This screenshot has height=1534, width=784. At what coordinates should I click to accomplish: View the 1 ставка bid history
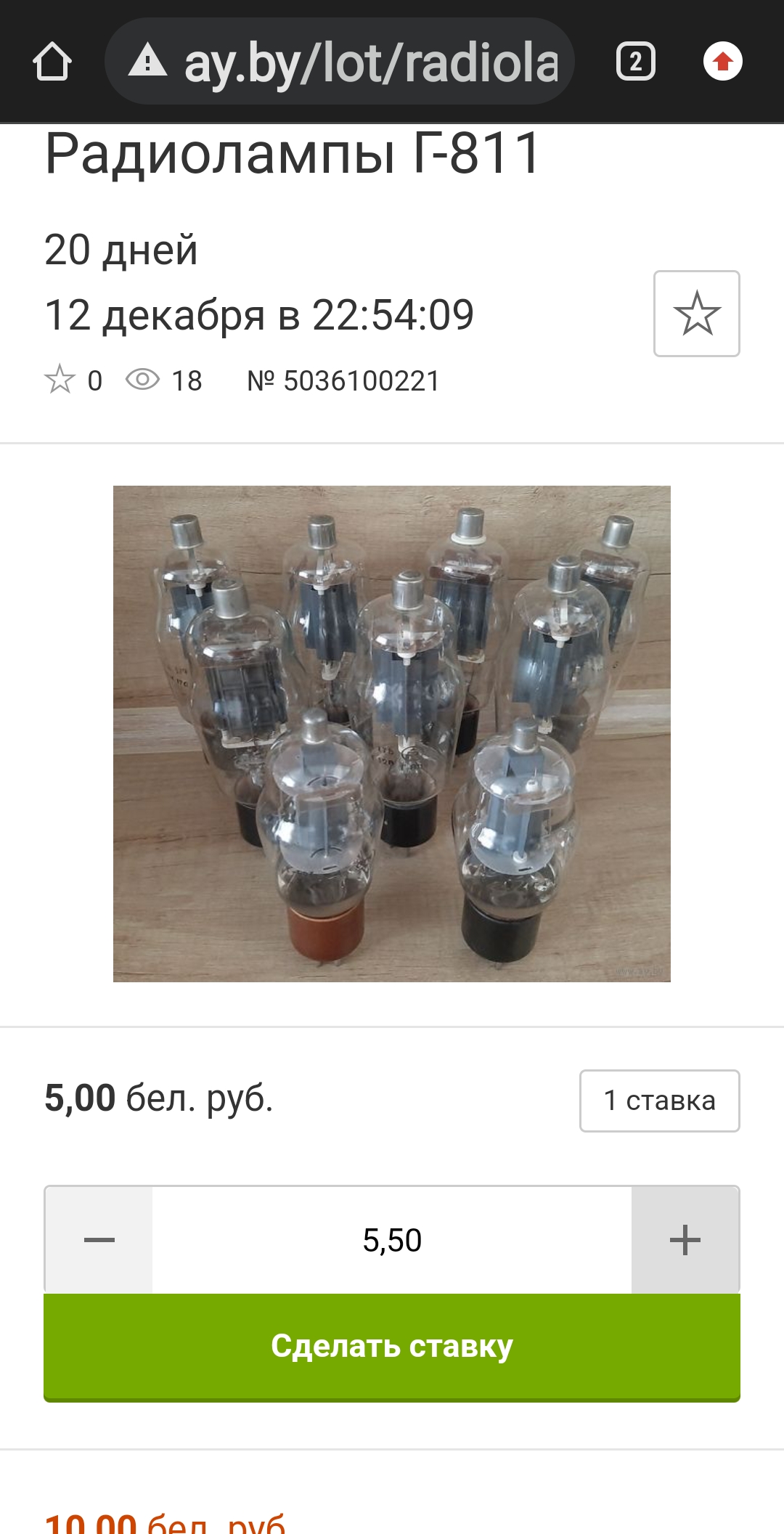pos(659,1101)
